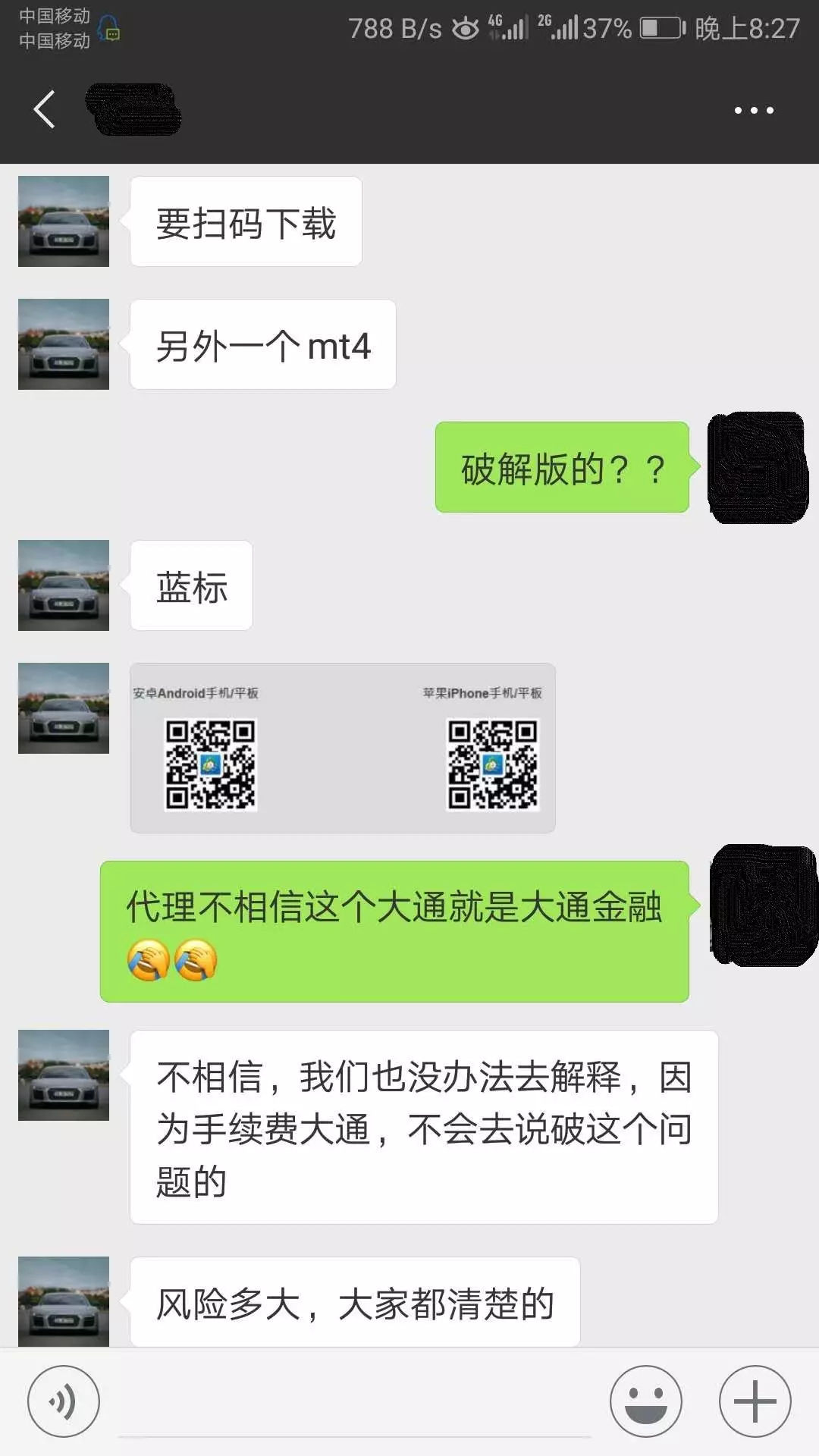Go back to the chat list

pos(45,110)
